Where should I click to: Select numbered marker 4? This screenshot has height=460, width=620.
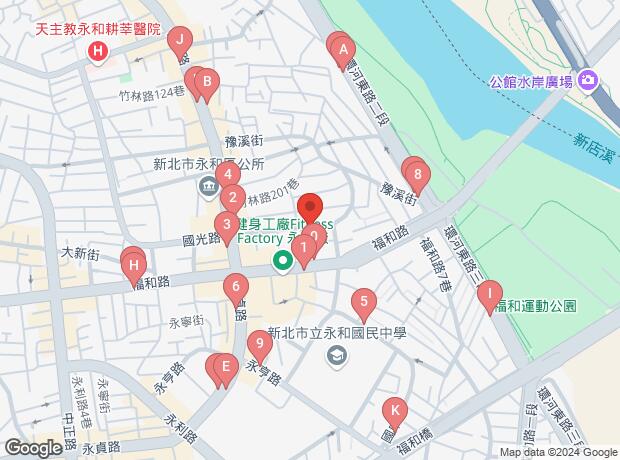229,174
